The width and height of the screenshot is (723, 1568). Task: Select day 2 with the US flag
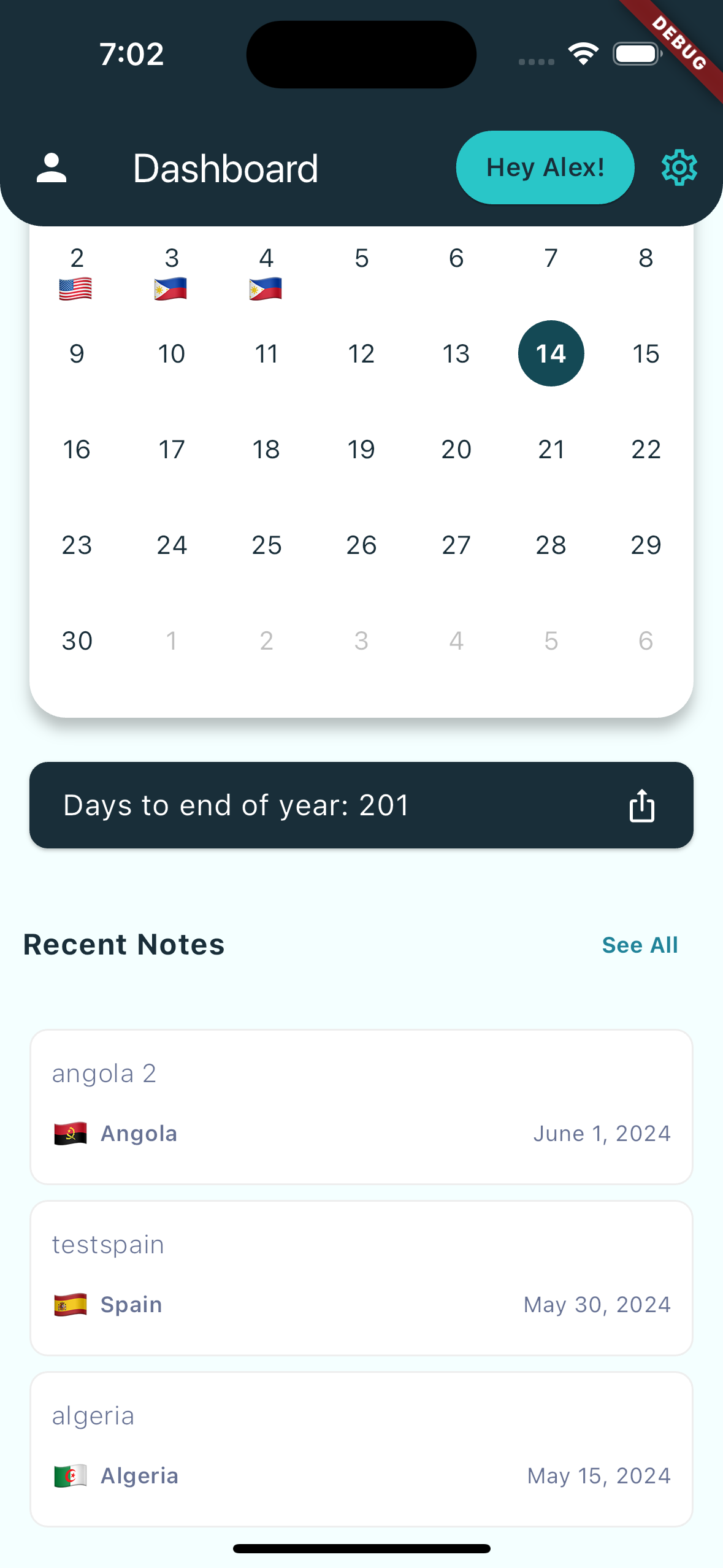pos(77,270)
